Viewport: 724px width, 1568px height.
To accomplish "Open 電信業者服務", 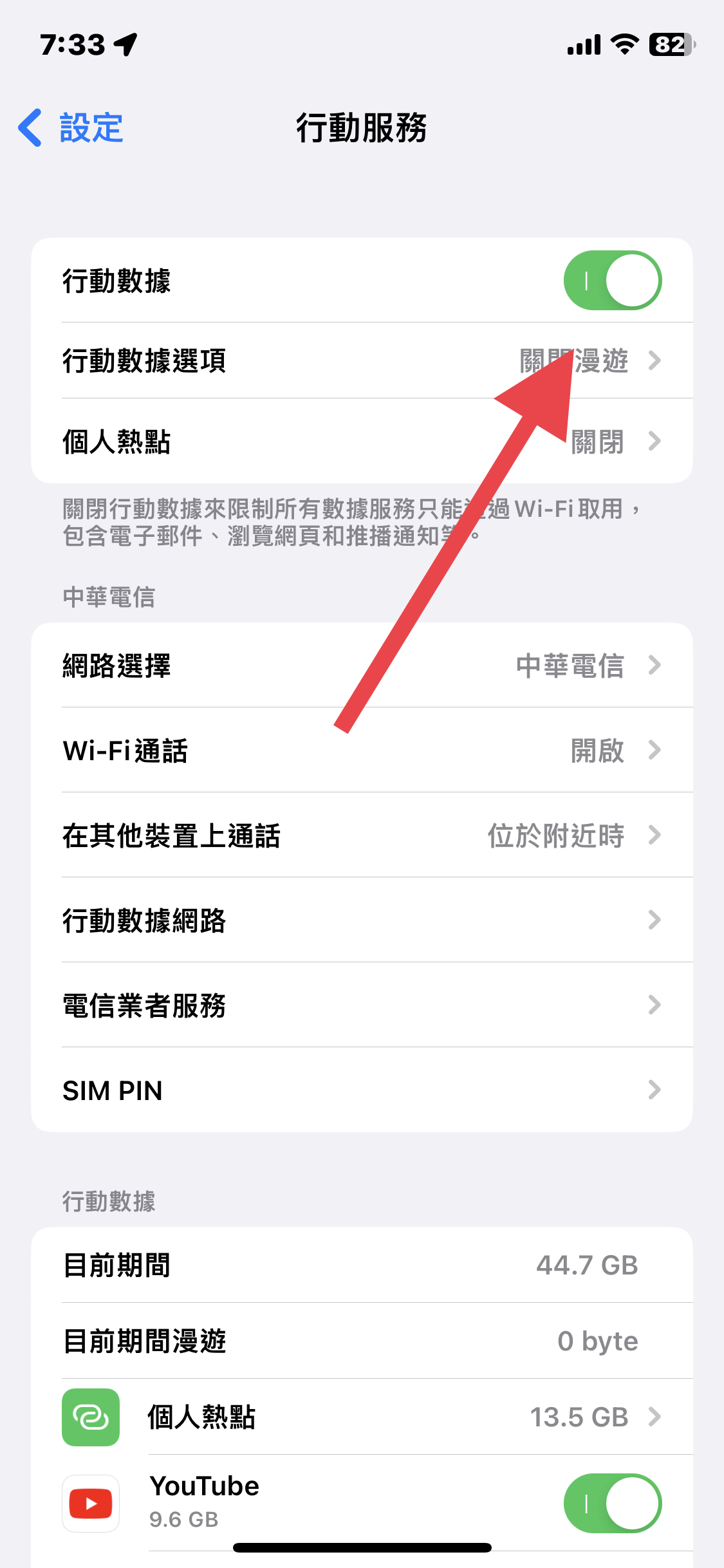I will 362,1005.
